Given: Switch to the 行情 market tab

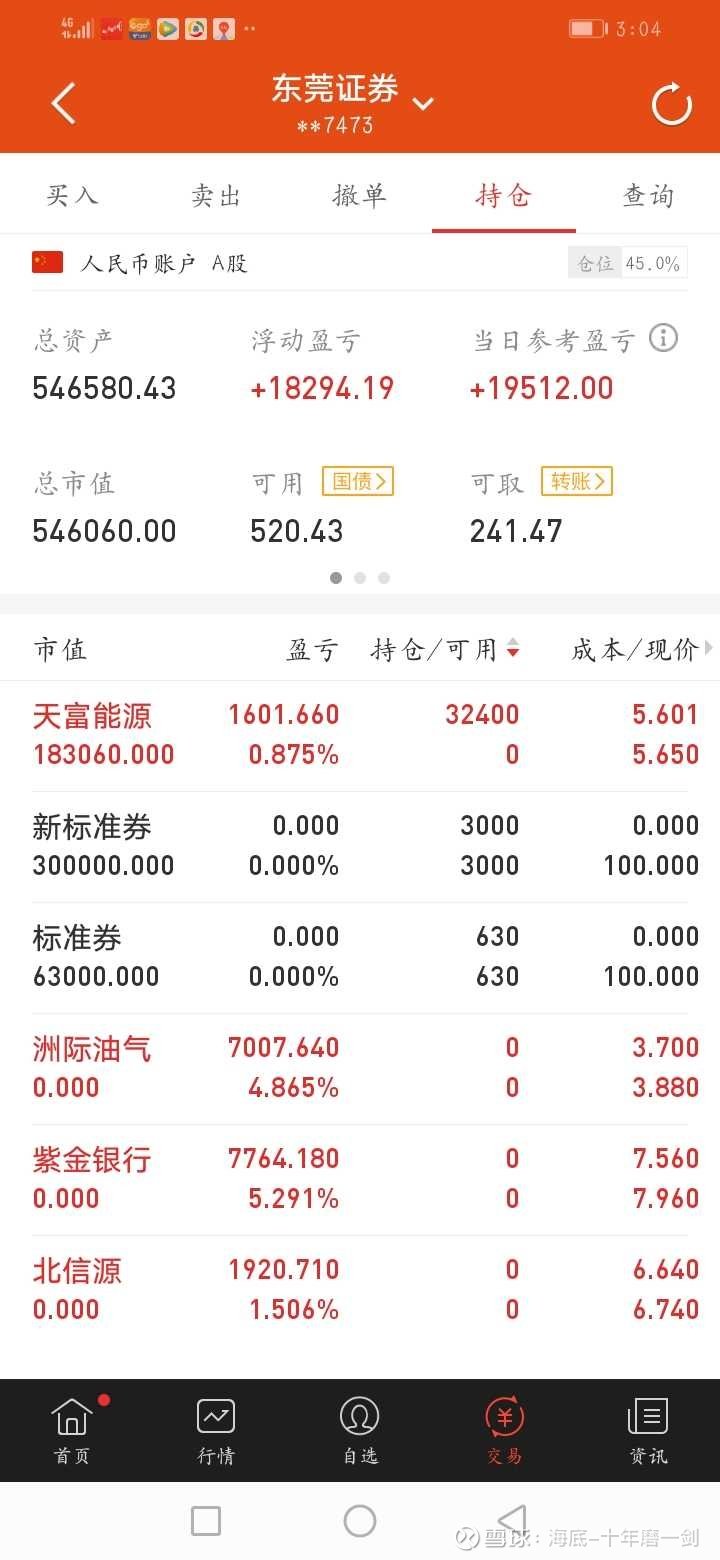Looking at the screenshot, I should [x=216, y=1430].
